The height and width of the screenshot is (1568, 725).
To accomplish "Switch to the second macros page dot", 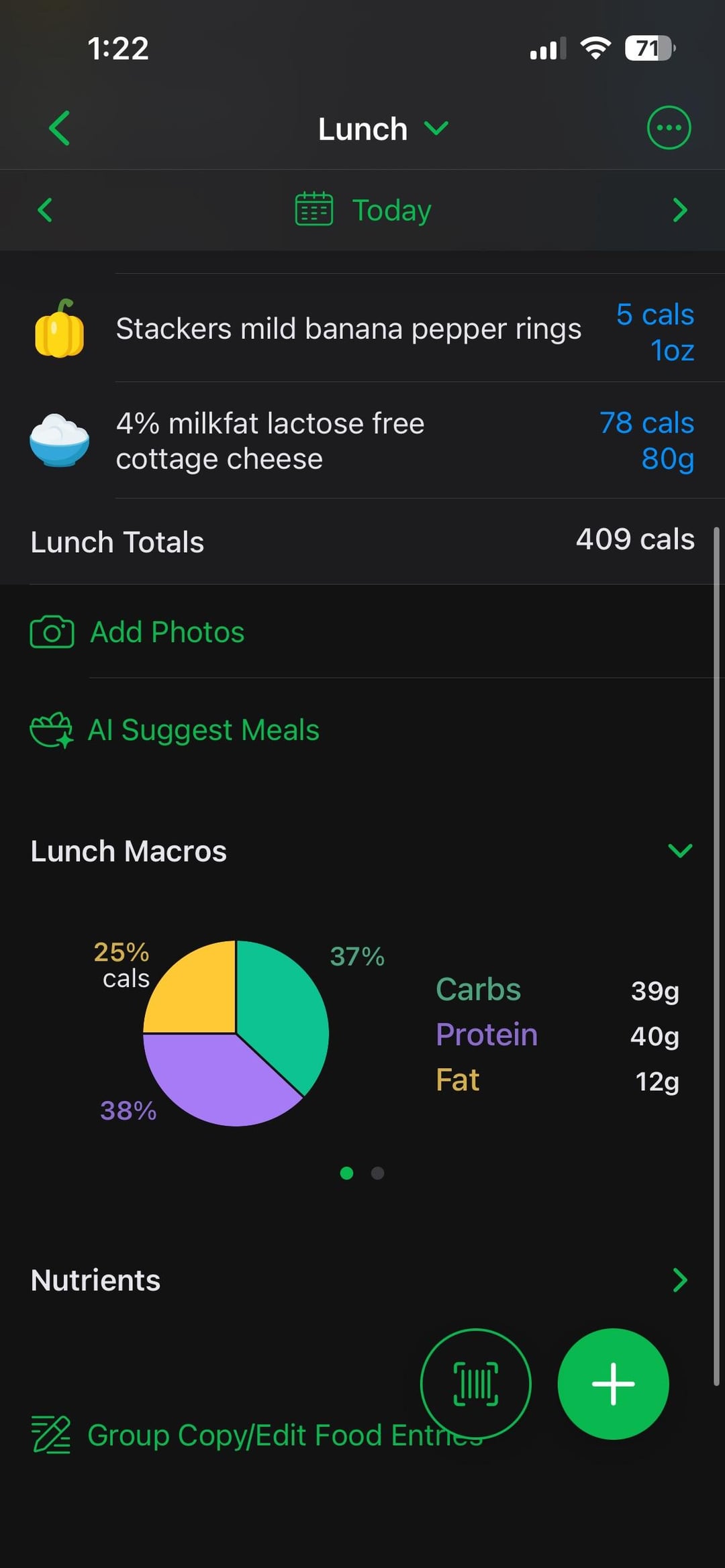I will [378, 1173].
